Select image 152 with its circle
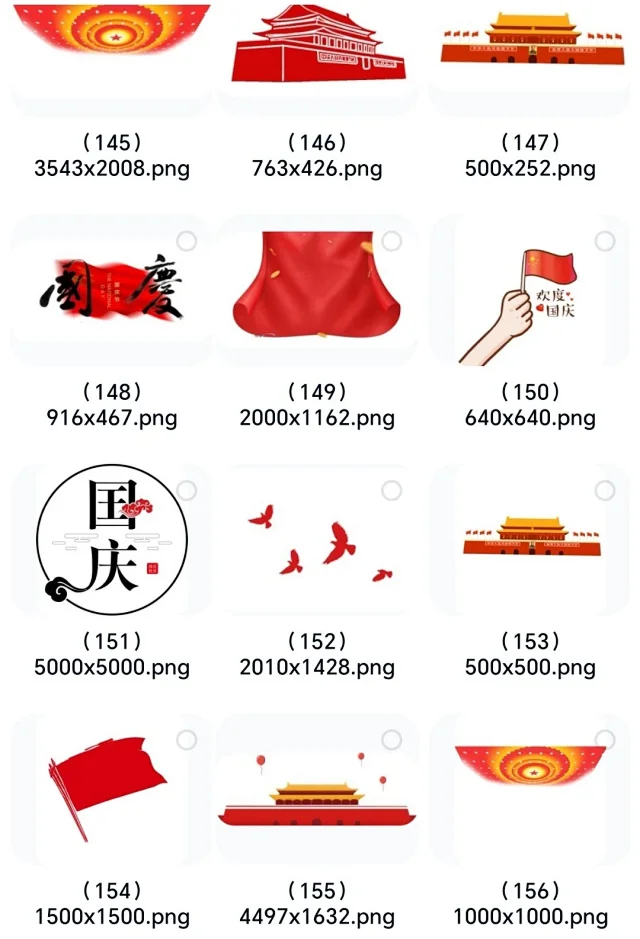Screen dimensions: 640x939 [x=392, y=490]
